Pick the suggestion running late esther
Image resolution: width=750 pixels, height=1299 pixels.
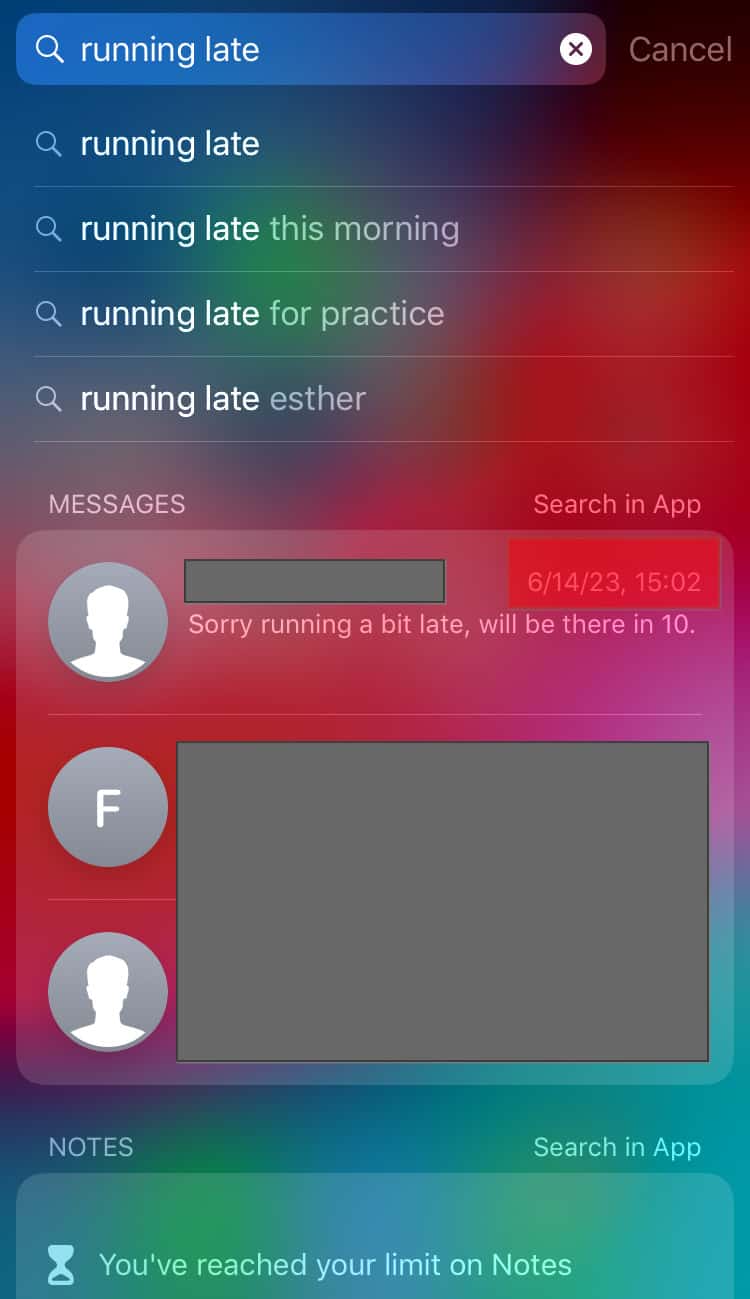(223, 399)
